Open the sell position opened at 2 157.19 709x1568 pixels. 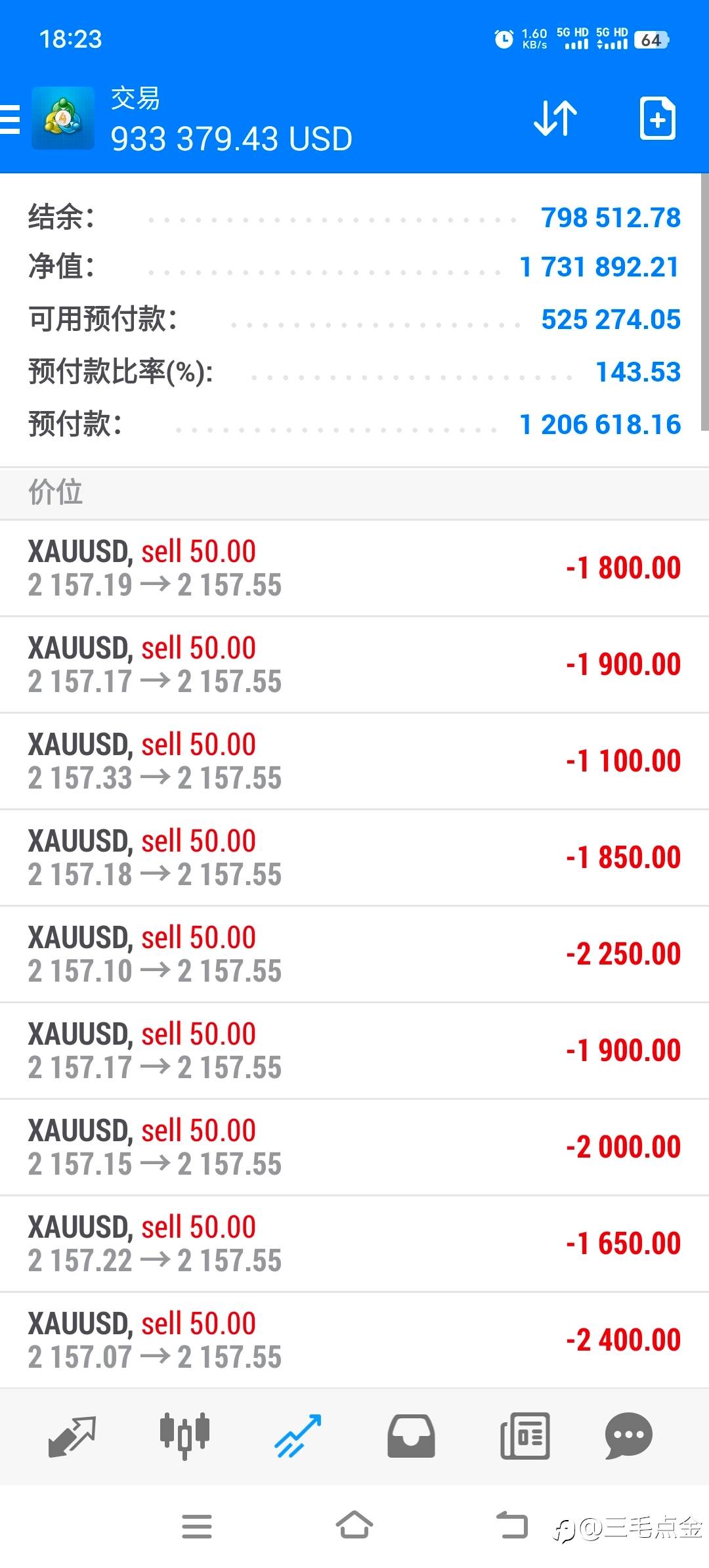pyautogui.click(x=354, y=568)
